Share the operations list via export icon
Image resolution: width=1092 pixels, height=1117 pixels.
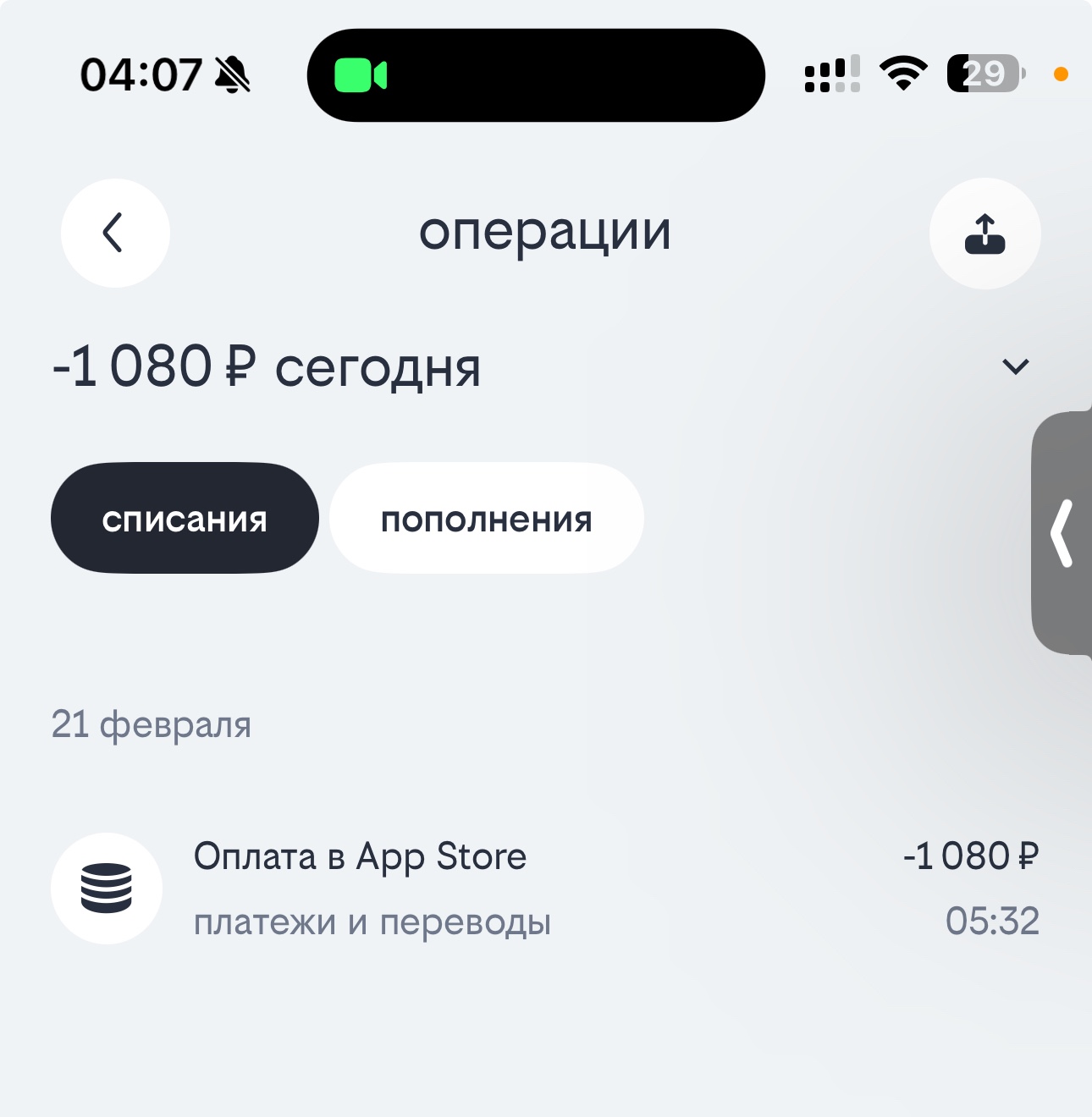pyautogui.click(x=984, y=234)
